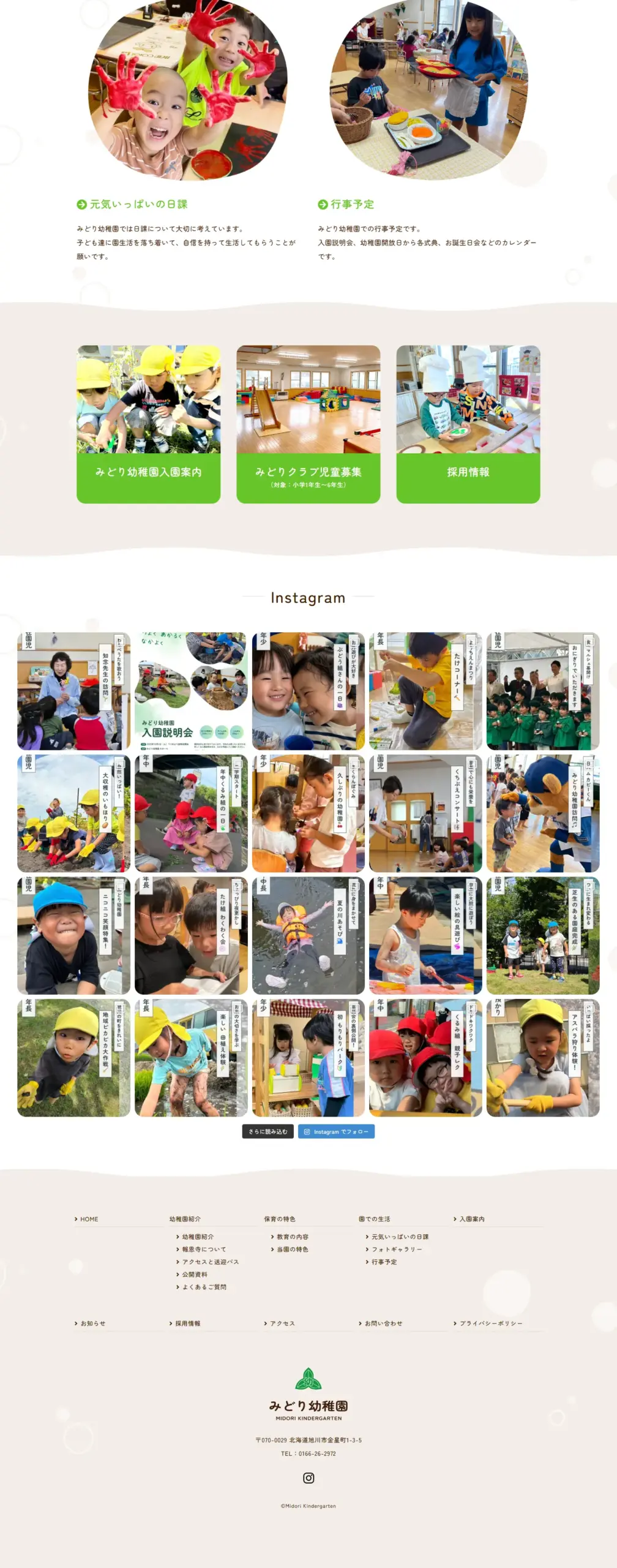Open 入園案内 footer link
Screen dimensions: 617x1568
click(x=471, y=1219)
